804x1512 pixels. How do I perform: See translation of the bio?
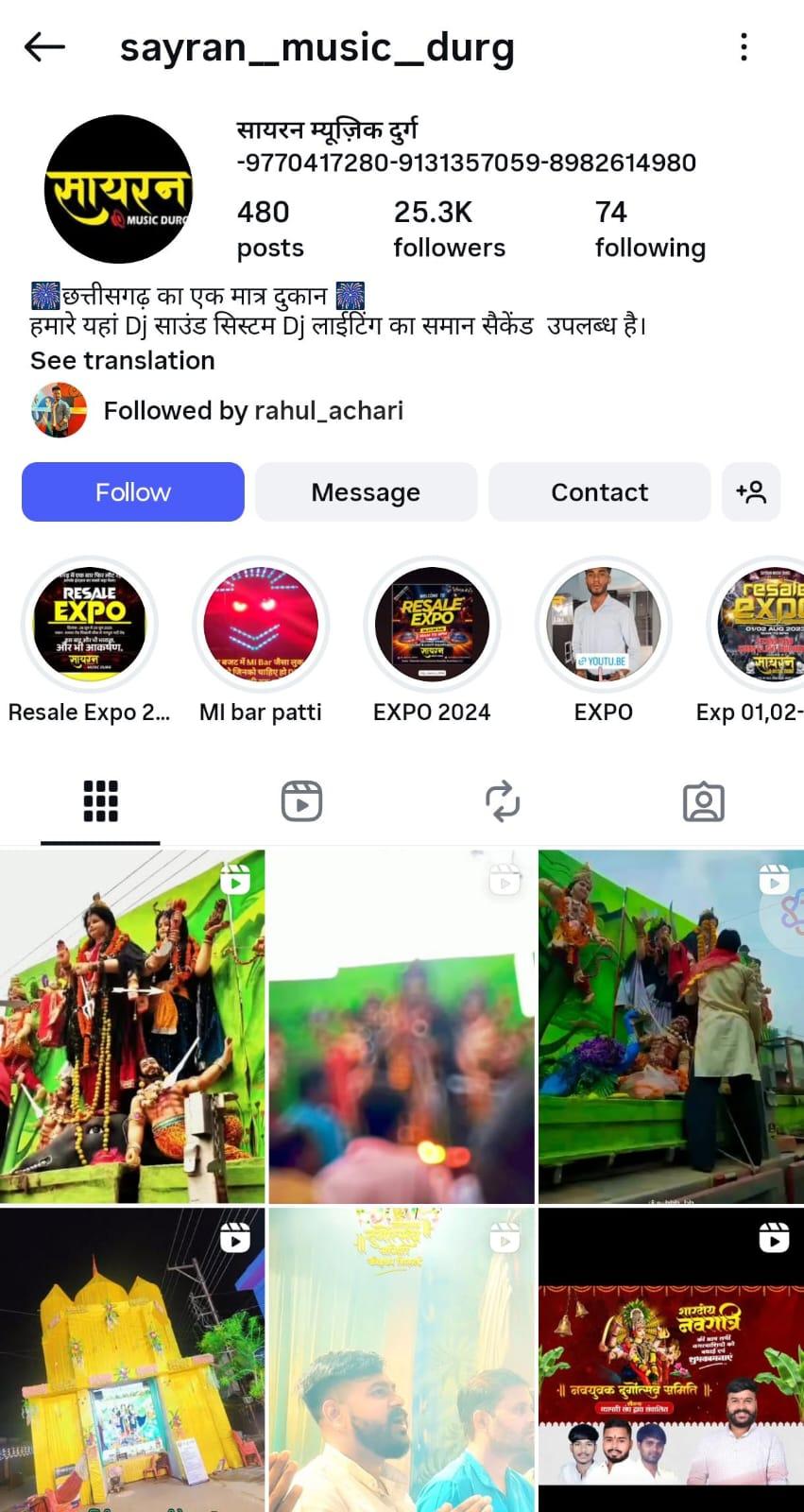[123, 361]
